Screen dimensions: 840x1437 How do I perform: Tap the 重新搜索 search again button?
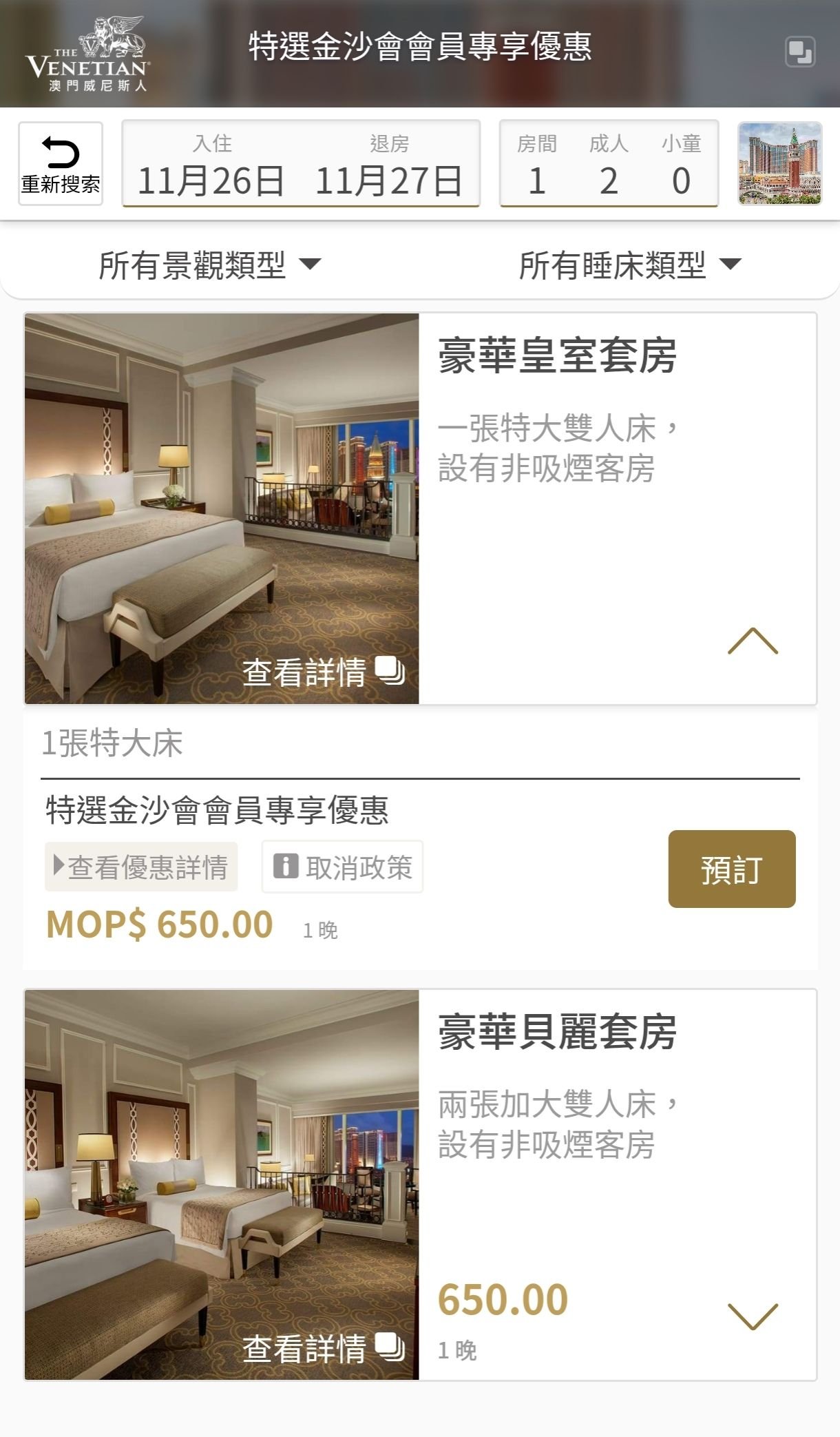point(61,164)
